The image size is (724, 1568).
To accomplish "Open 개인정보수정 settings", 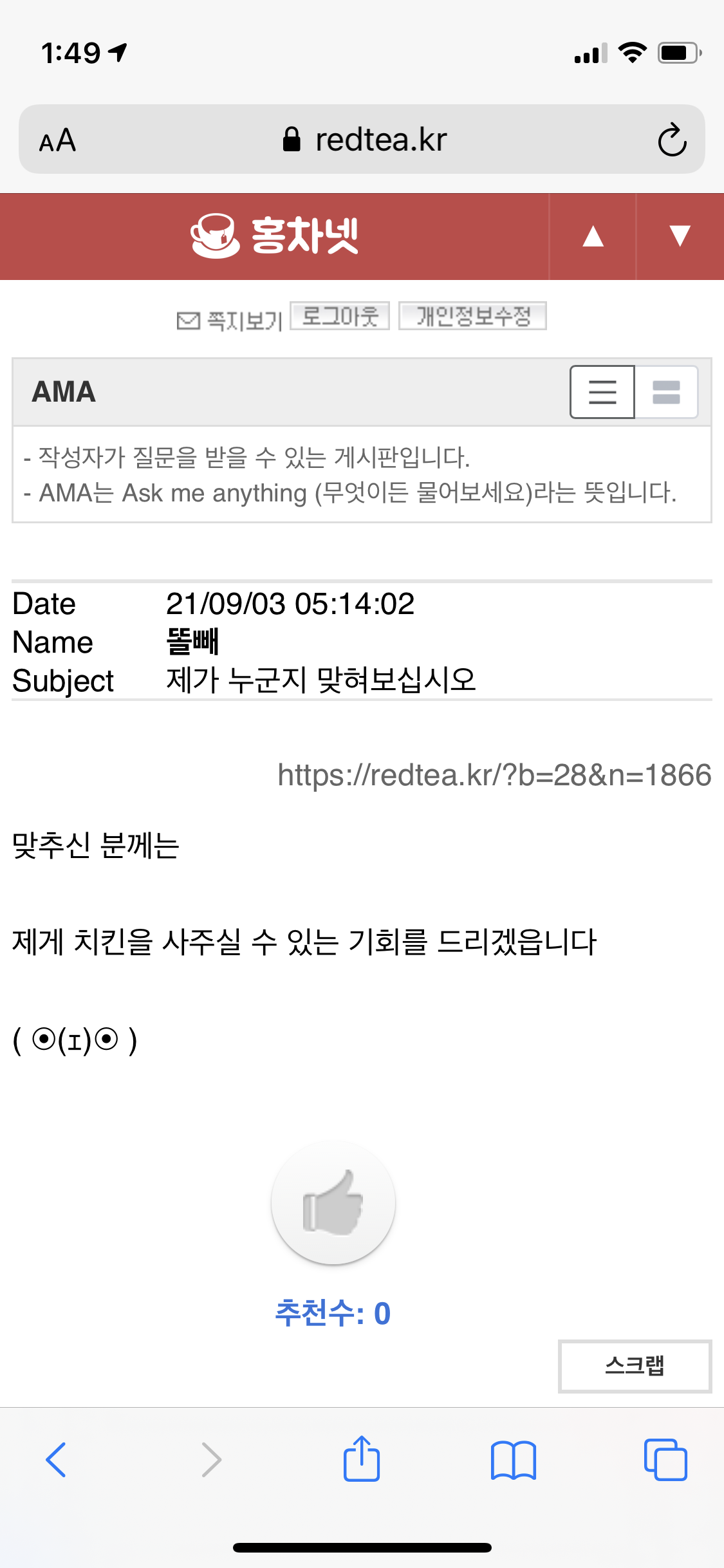I will point(472,316).
